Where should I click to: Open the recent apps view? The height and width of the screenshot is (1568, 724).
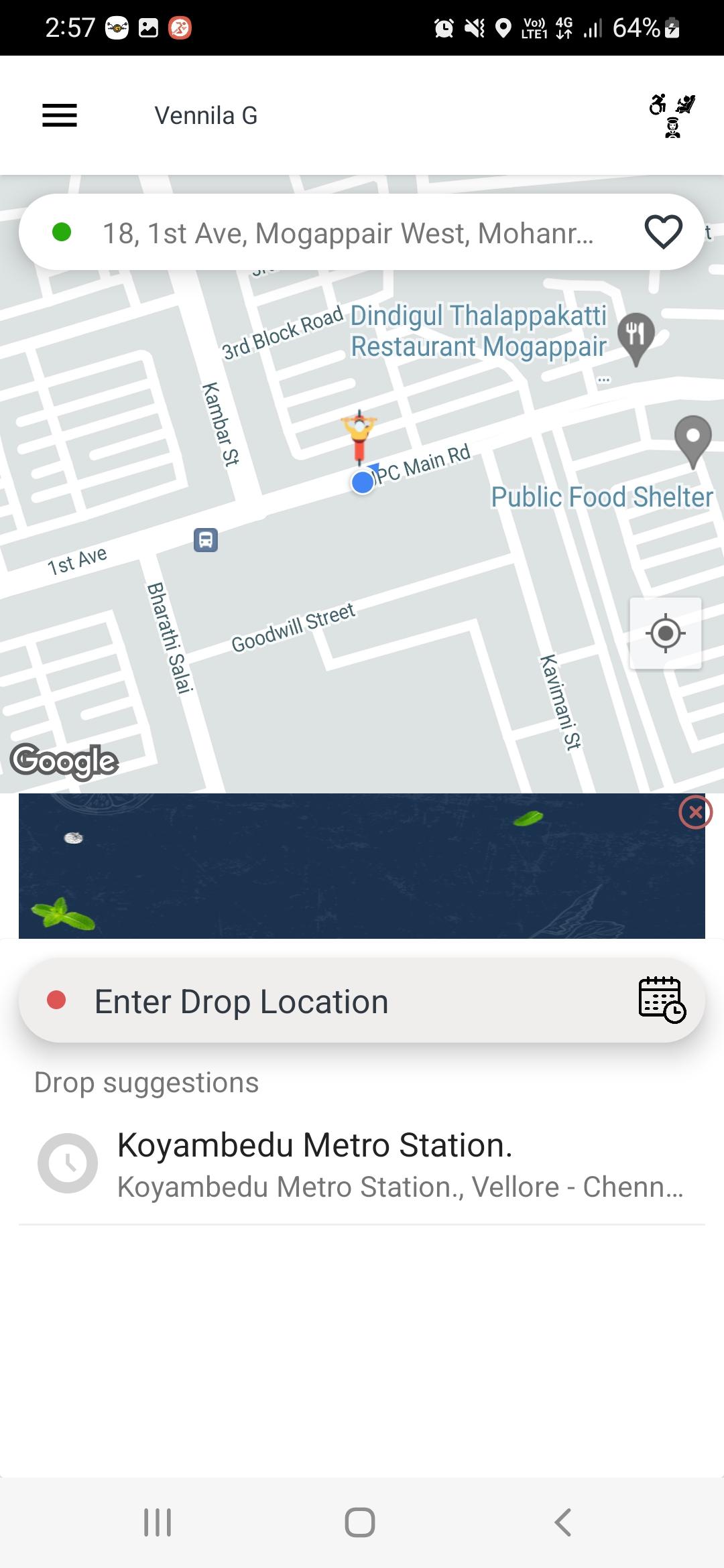158,1522
